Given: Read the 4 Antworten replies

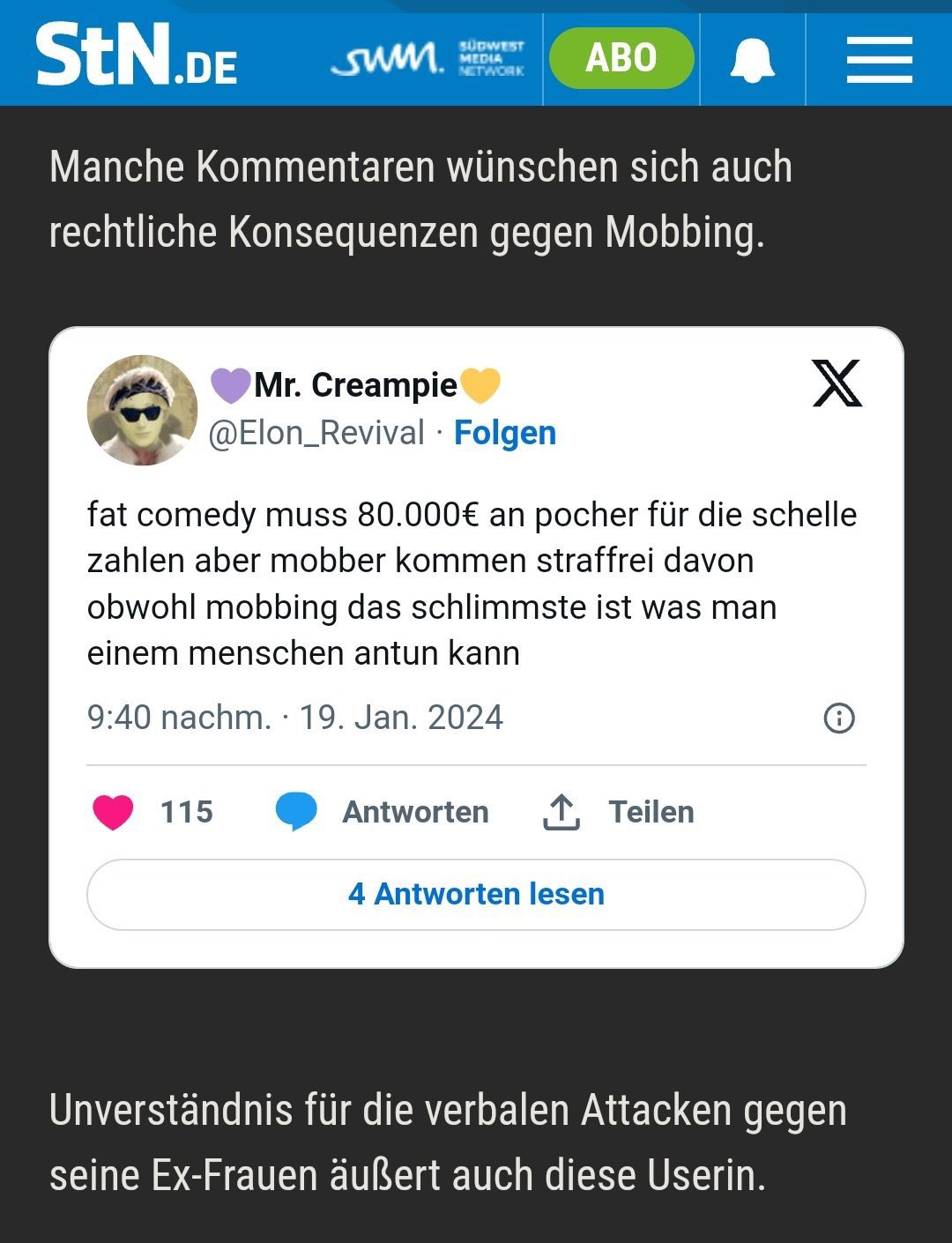Looking at the screenshot, I should point(476,894).
